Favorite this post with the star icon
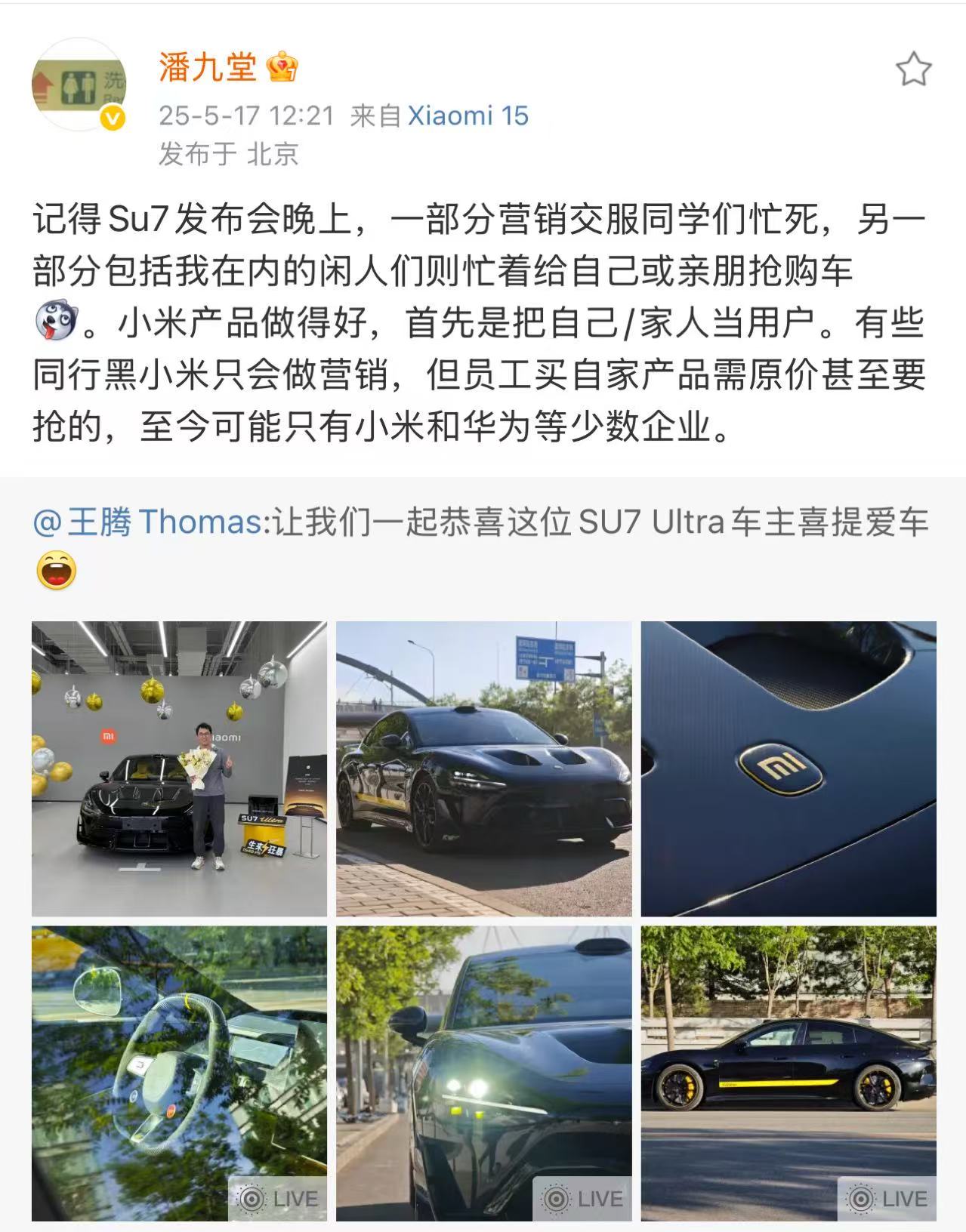This screenshot has height=1232, width=966. coord(913,69)
